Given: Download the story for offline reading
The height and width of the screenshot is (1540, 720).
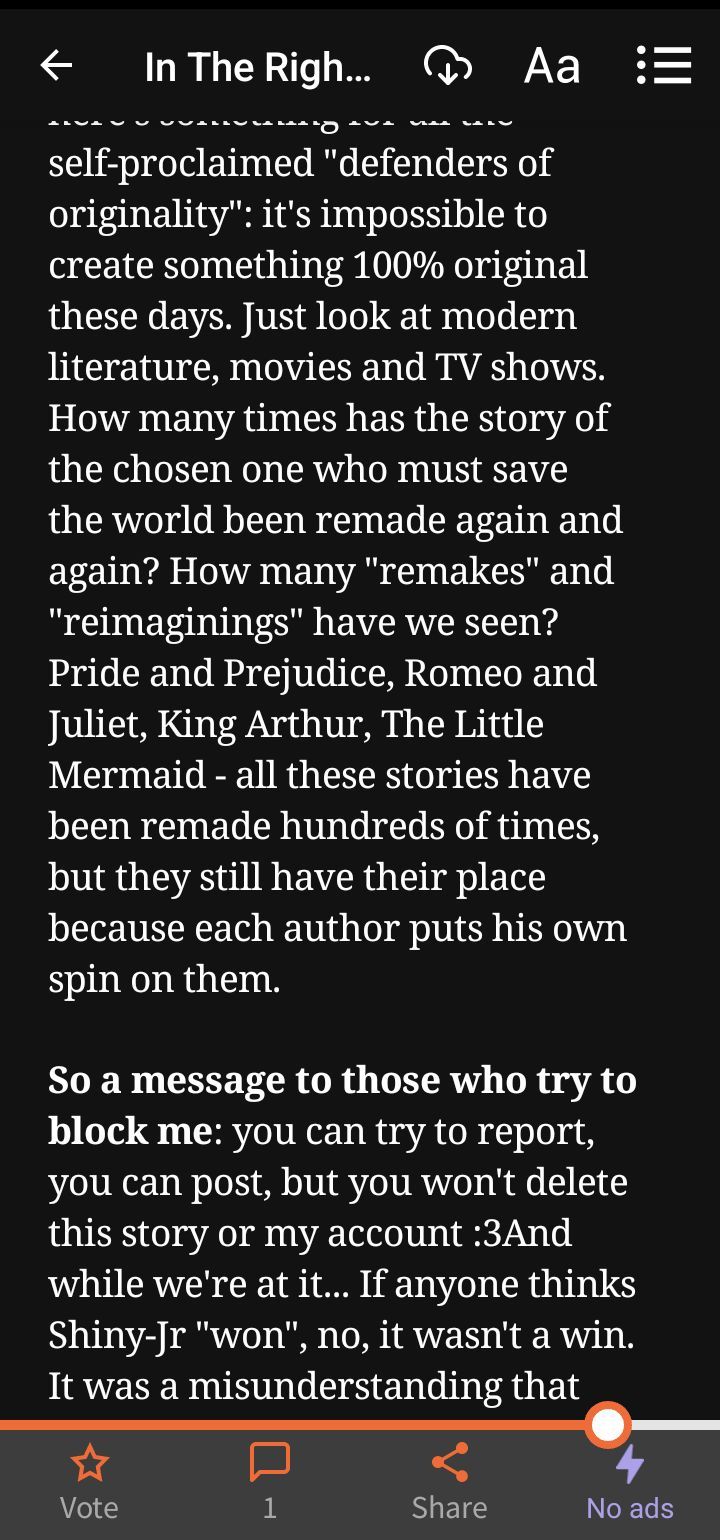Looking at the screenshot, I should click(x=447, y=66).
